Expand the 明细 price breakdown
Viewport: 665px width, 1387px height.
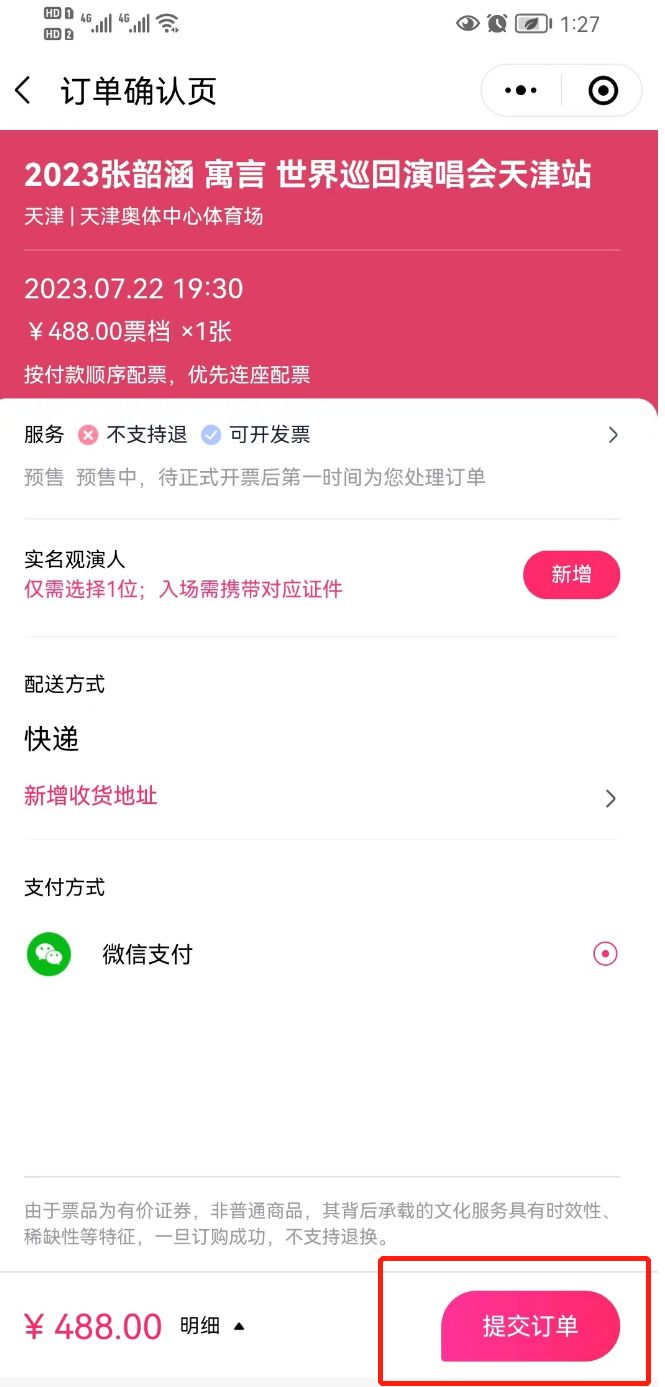point(212,1326)
